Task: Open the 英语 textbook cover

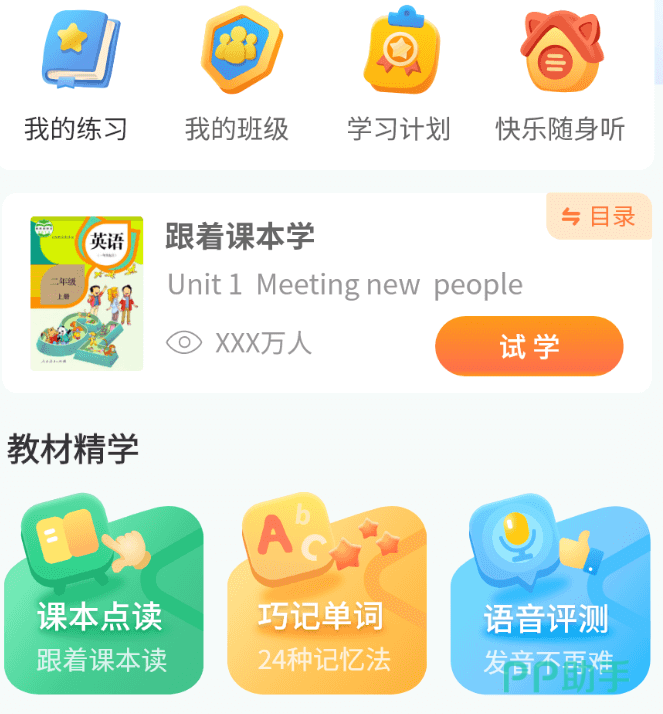Action: coord(87,293)
